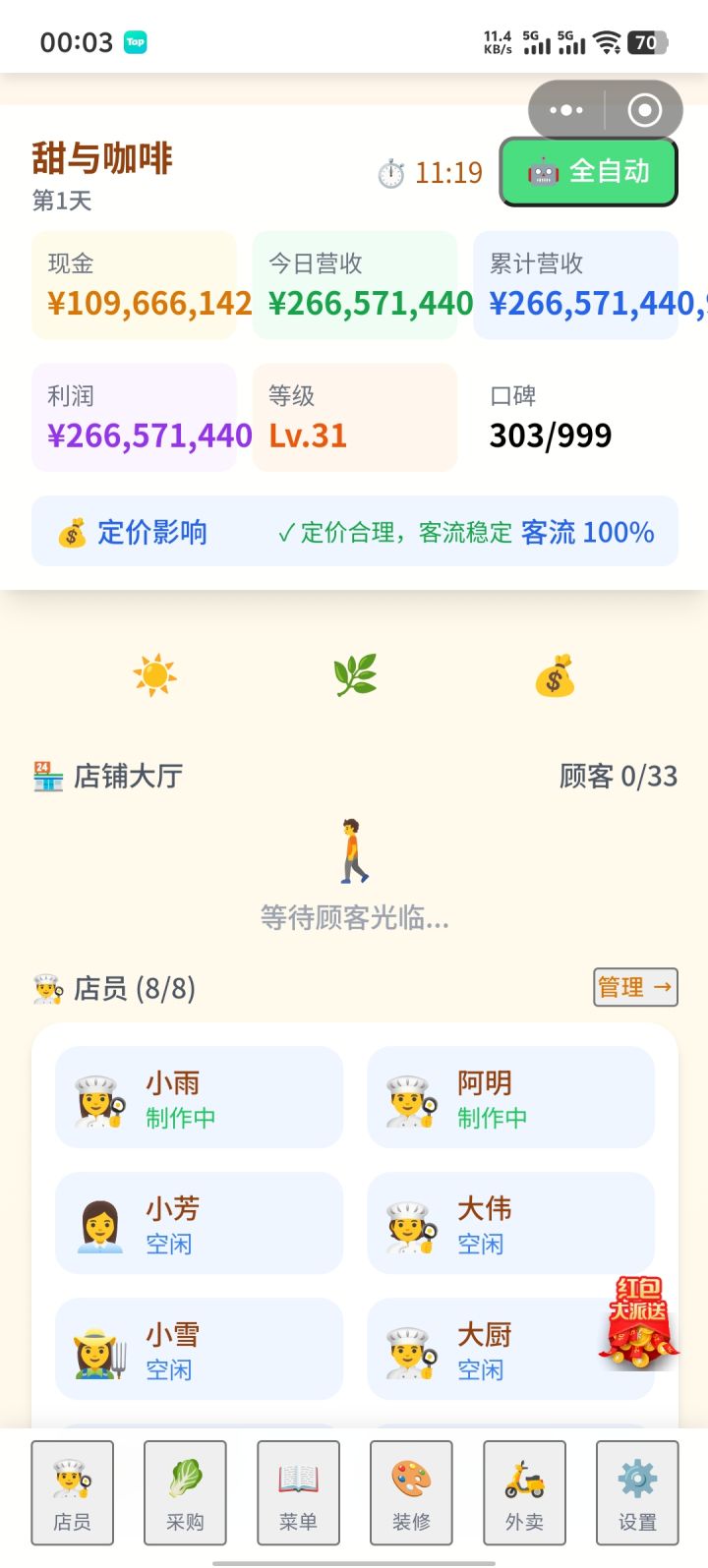The image size is (708, 1568).
Task: Select staff member 小雨 who is 制作中
Action: pyautogui.click(x=197, y=1097)
